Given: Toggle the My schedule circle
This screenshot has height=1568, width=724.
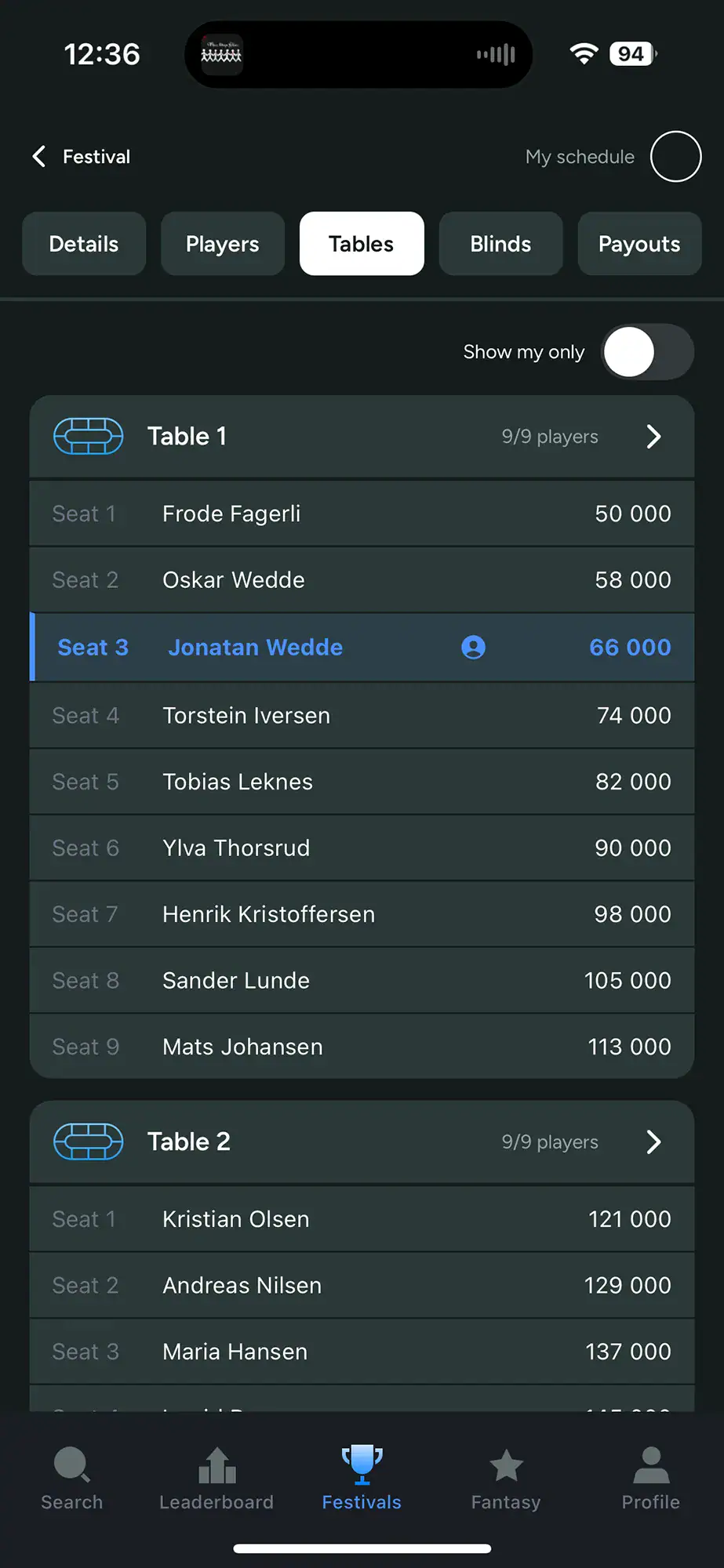Looking at the screenshot, I should (675, 157).
